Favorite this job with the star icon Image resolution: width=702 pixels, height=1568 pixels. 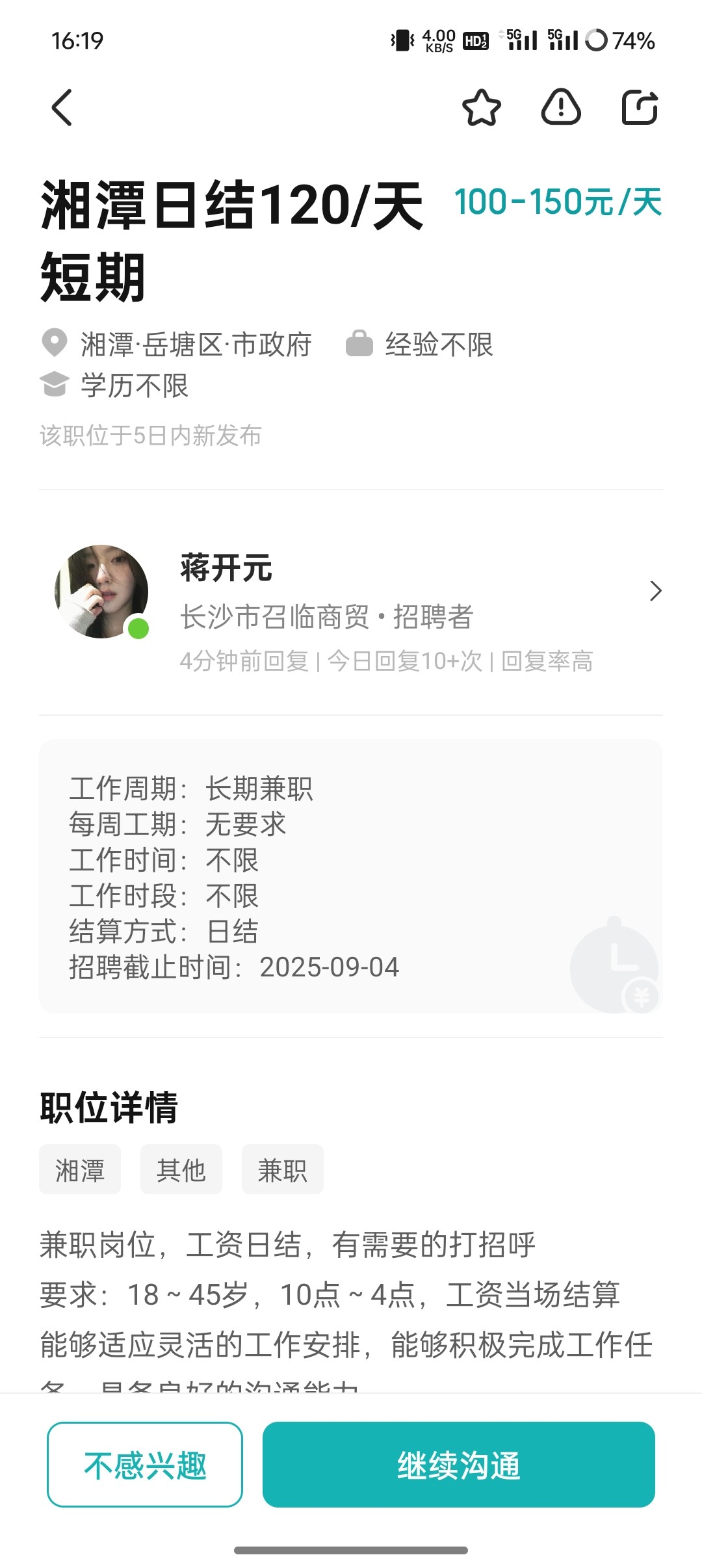tap(481, 107)
